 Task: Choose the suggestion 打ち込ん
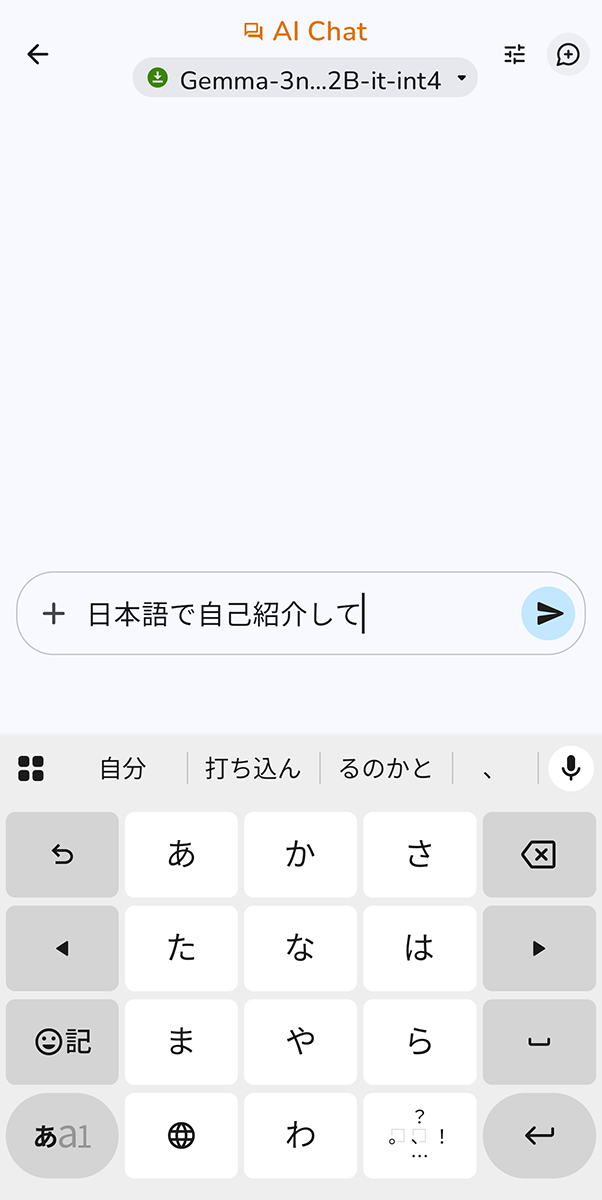(x=253, y=768)
